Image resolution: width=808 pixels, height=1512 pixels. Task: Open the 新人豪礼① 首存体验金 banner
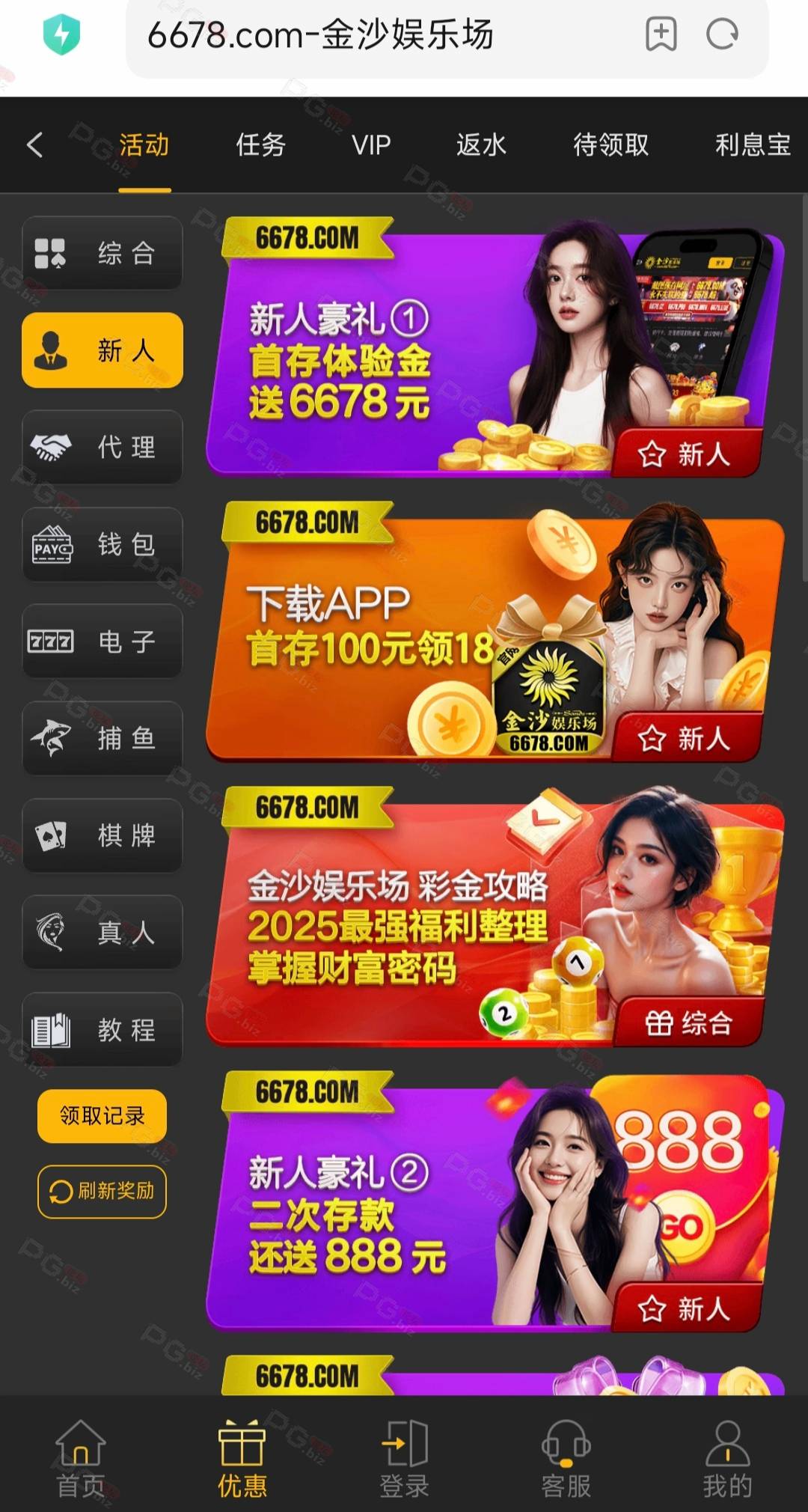[x=495, y=347]
